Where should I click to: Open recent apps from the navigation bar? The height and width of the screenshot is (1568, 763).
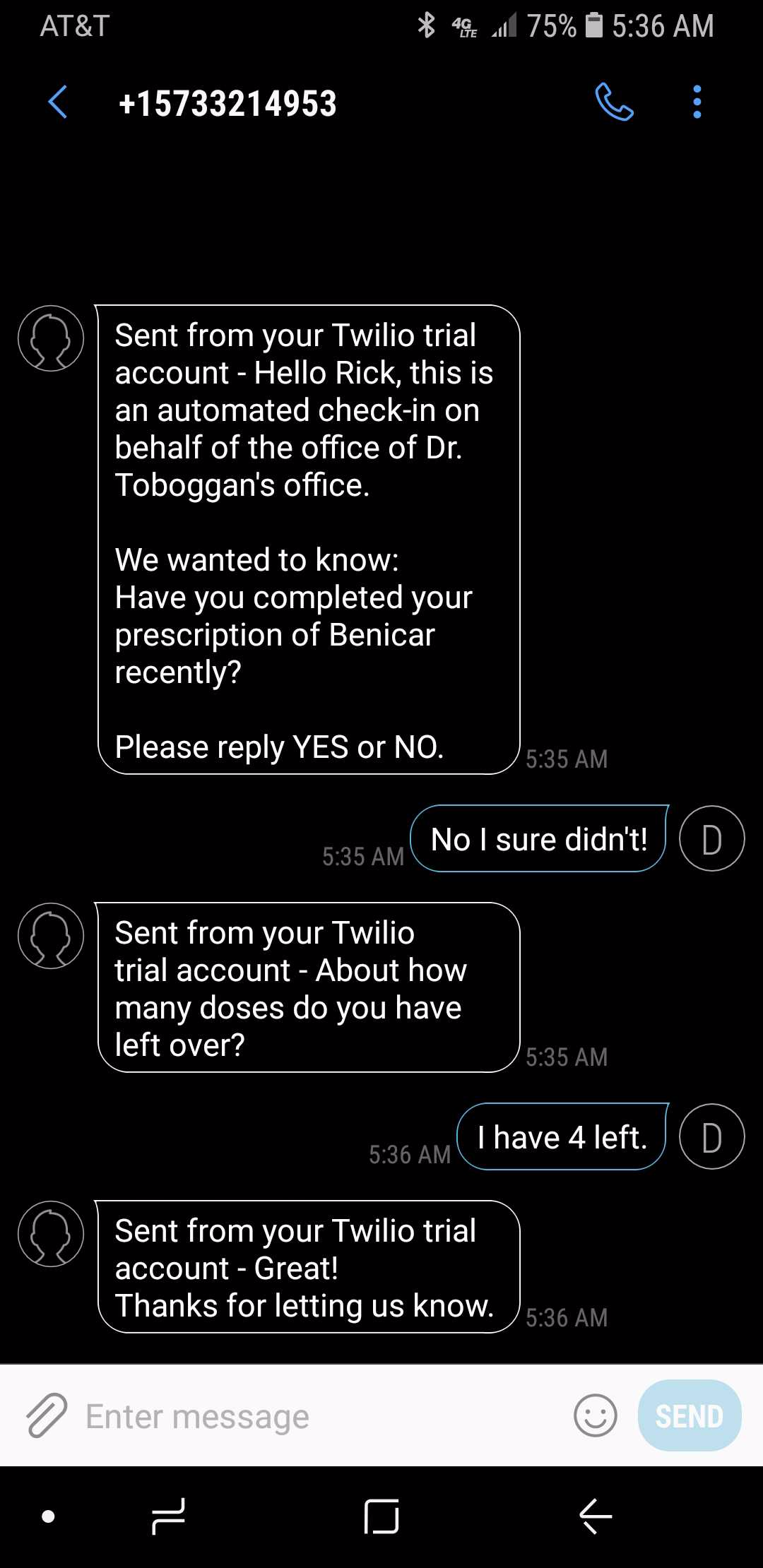pyautogui.click(x=169, y=1516)
